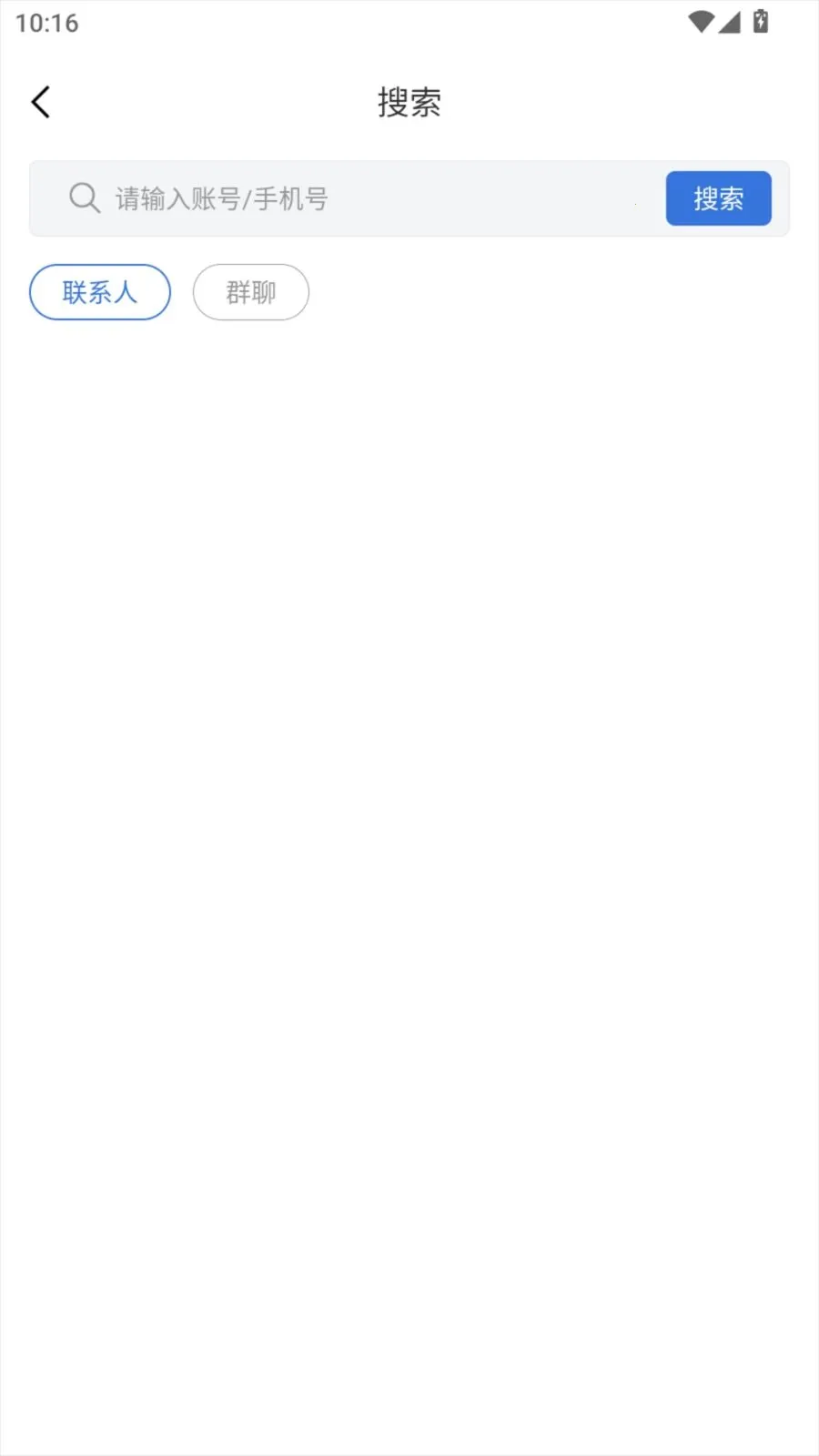Viewport: 819px width, 1456px height.
Task: Expand the group chat search option
Action: point(250,292)
